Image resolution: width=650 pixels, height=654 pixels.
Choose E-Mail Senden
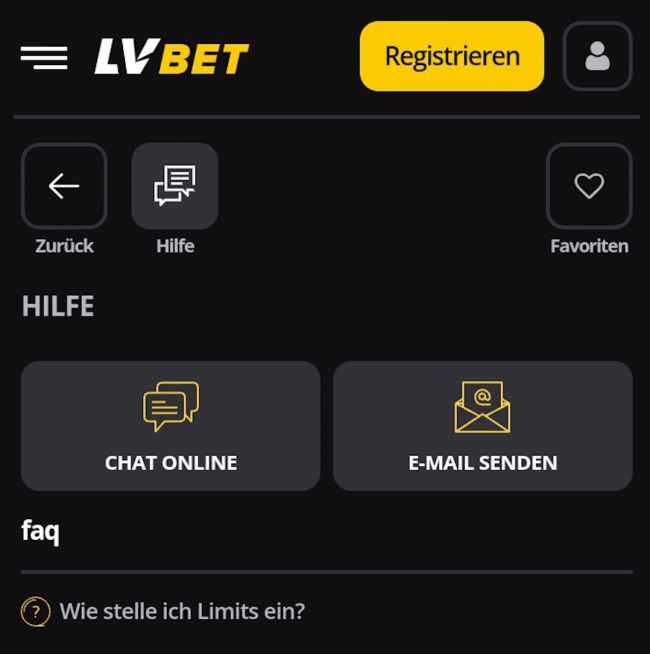click(482, 426)
